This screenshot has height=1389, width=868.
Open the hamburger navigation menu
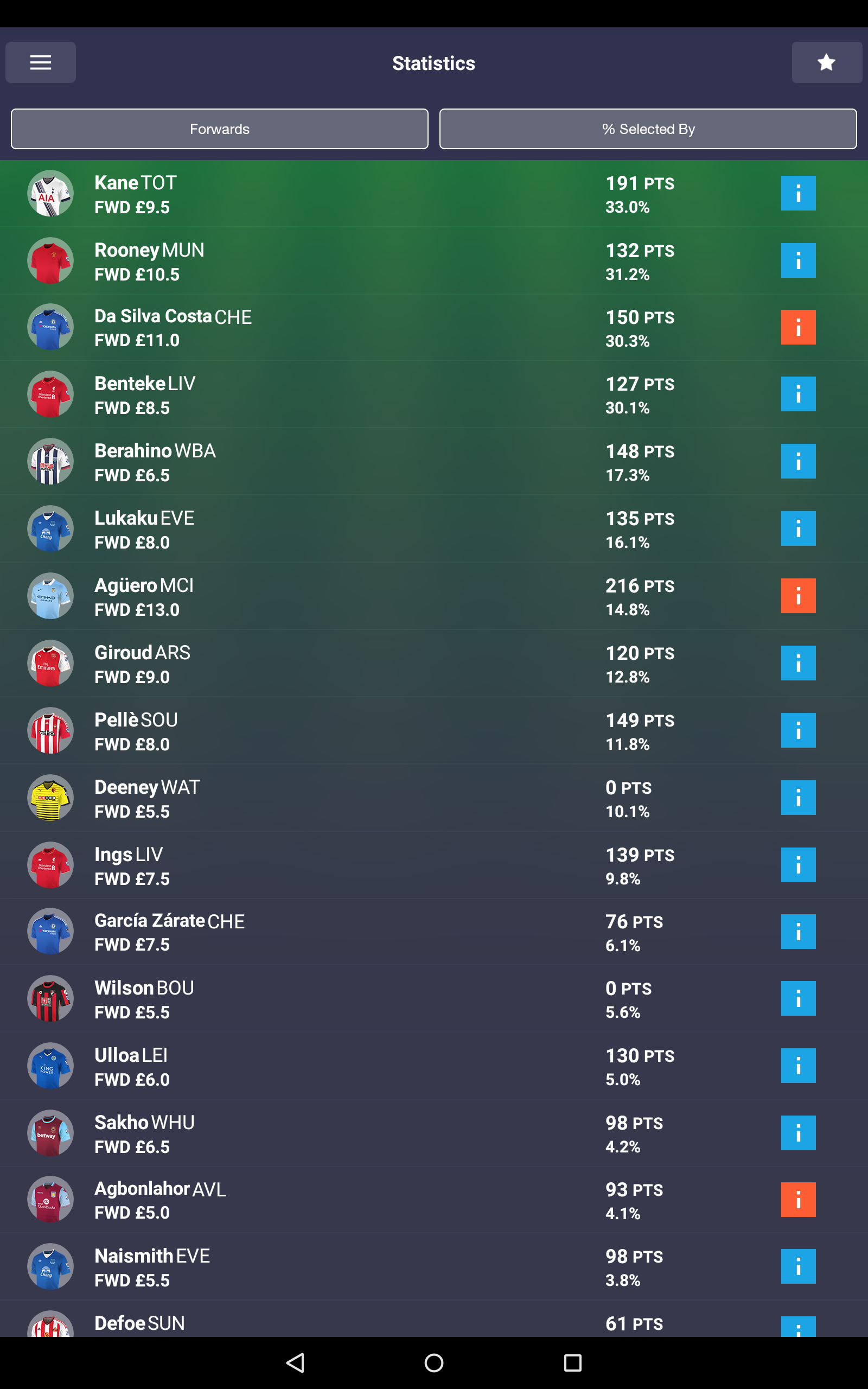click(40, 62)
